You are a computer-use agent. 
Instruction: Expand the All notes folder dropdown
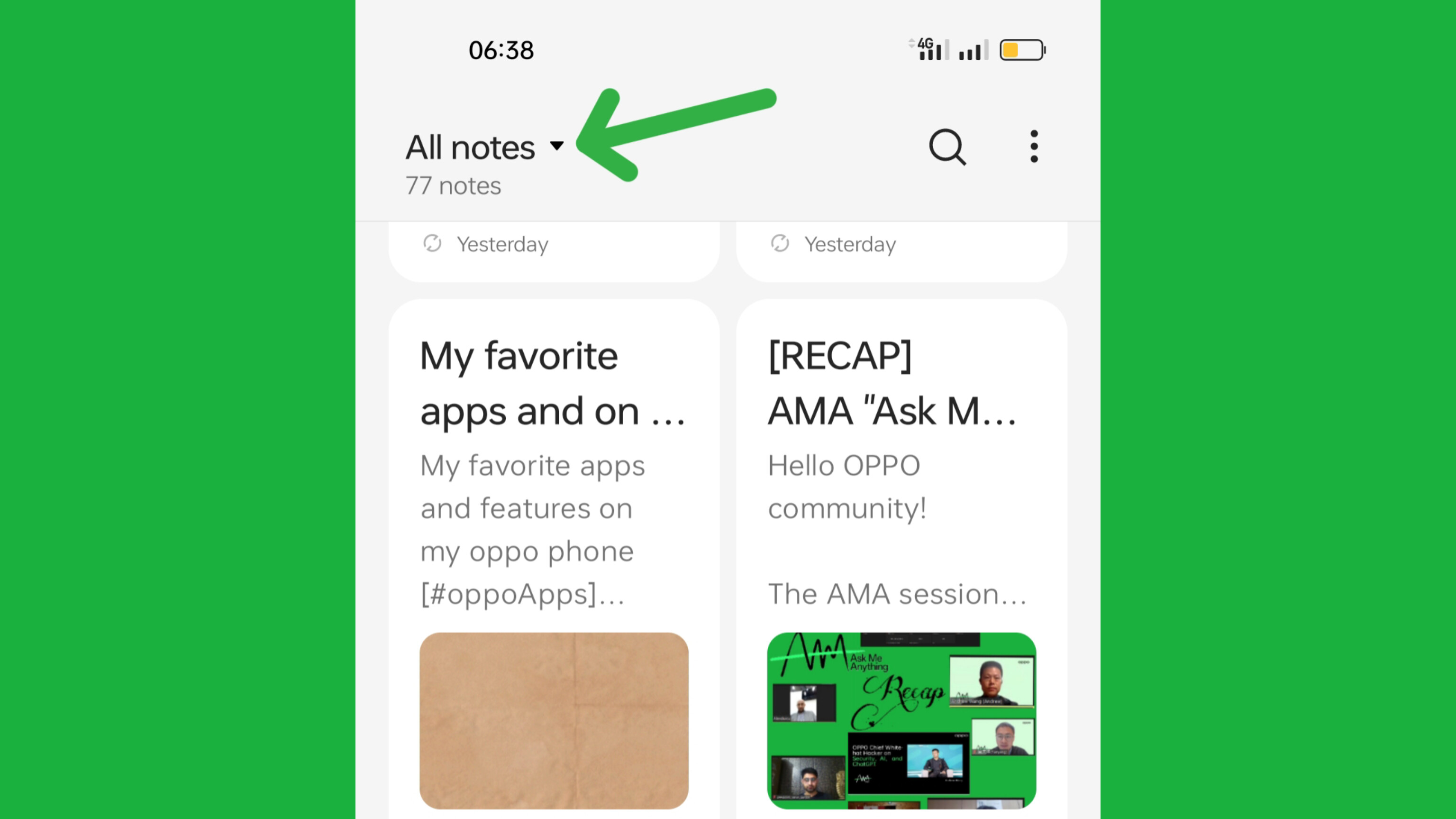click(x=557, y=147)
